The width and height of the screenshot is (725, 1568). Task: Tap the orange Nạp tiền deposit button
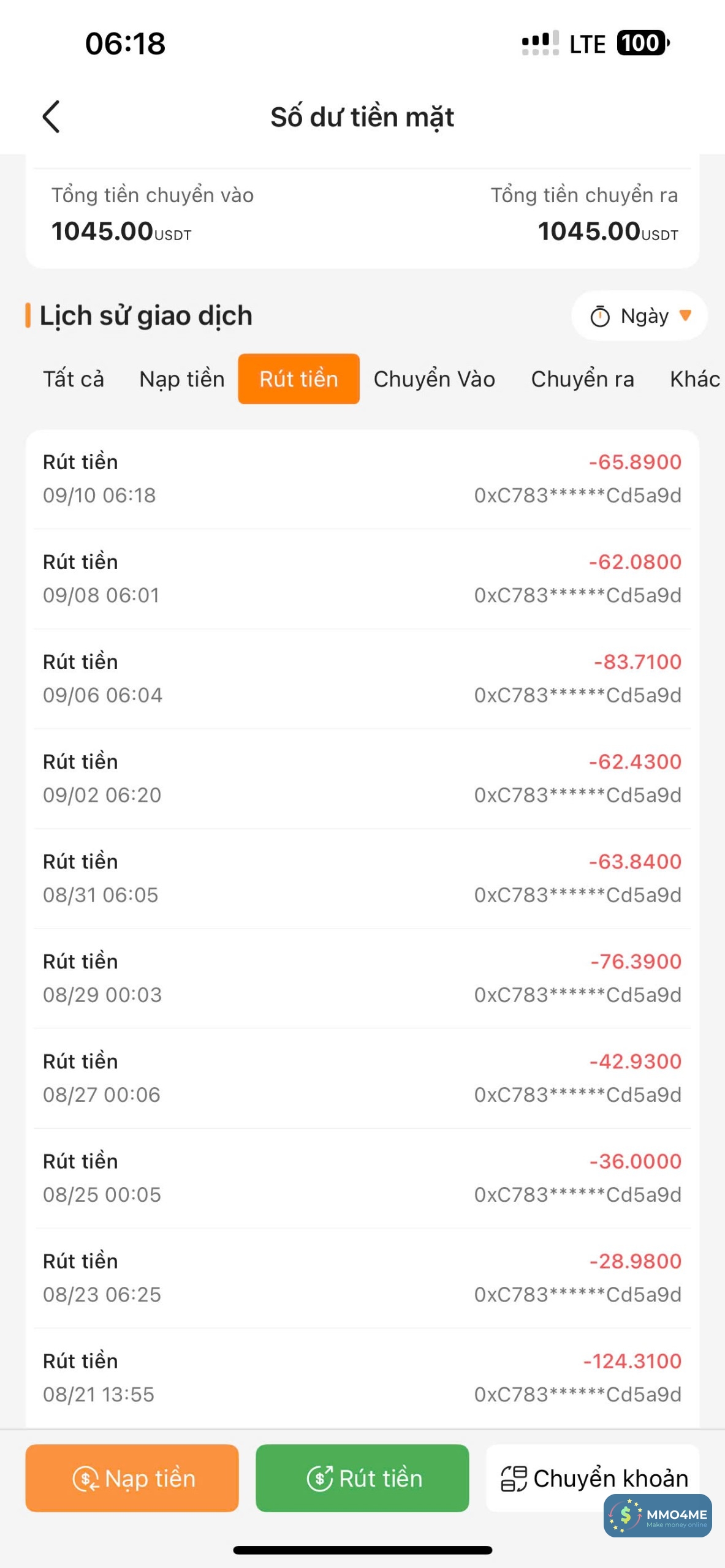(132, 1478)
